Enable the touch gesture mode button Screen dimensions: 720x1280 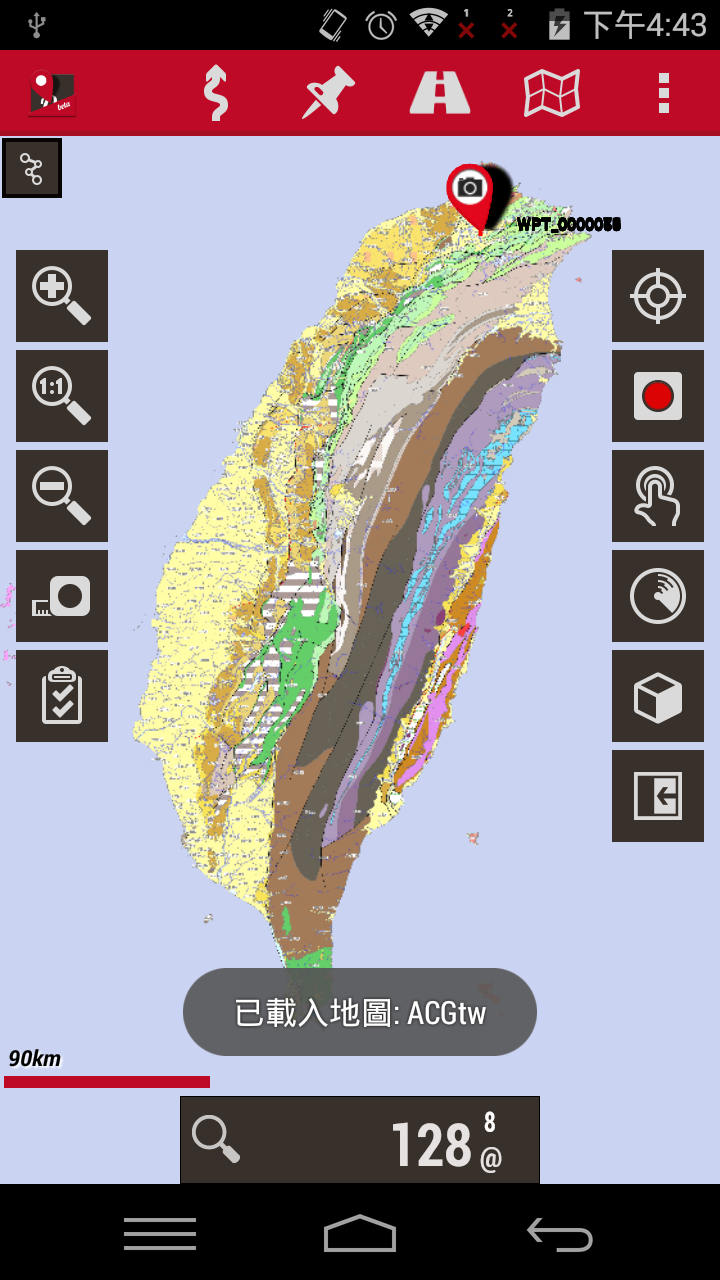[658, 496]
